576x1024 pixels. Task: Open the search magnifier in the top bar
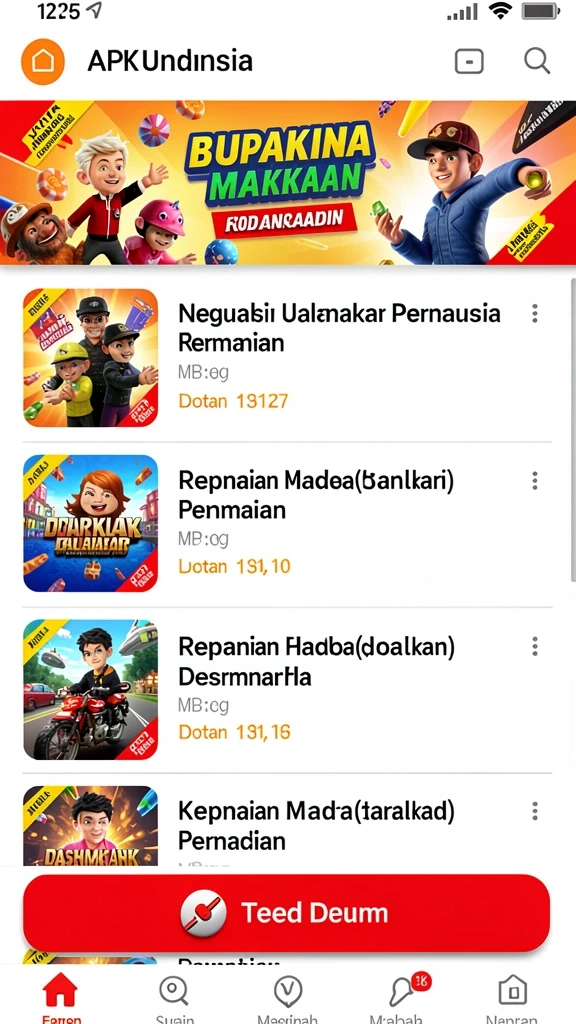click(537, 61)
